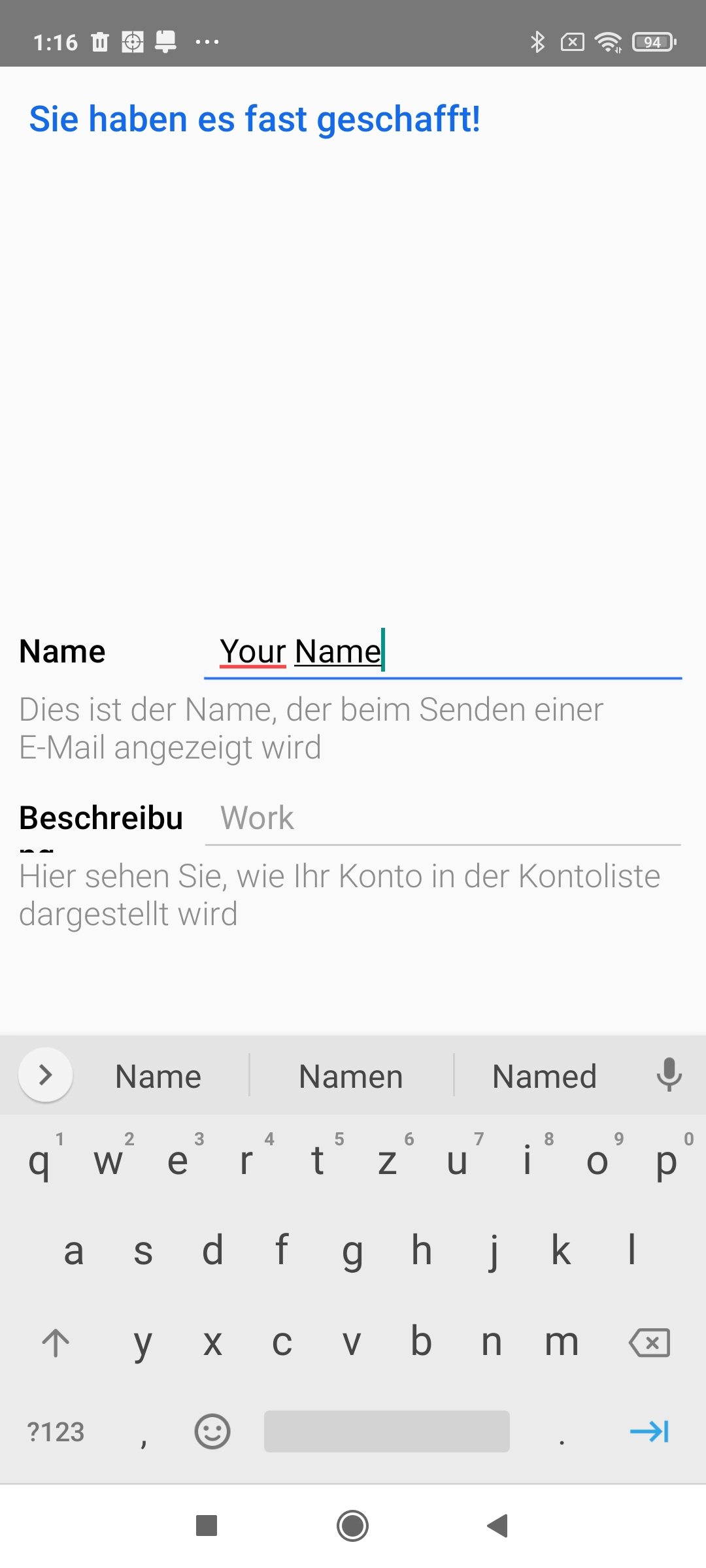Pick the "Name" keyboard suggestion

158,1077
